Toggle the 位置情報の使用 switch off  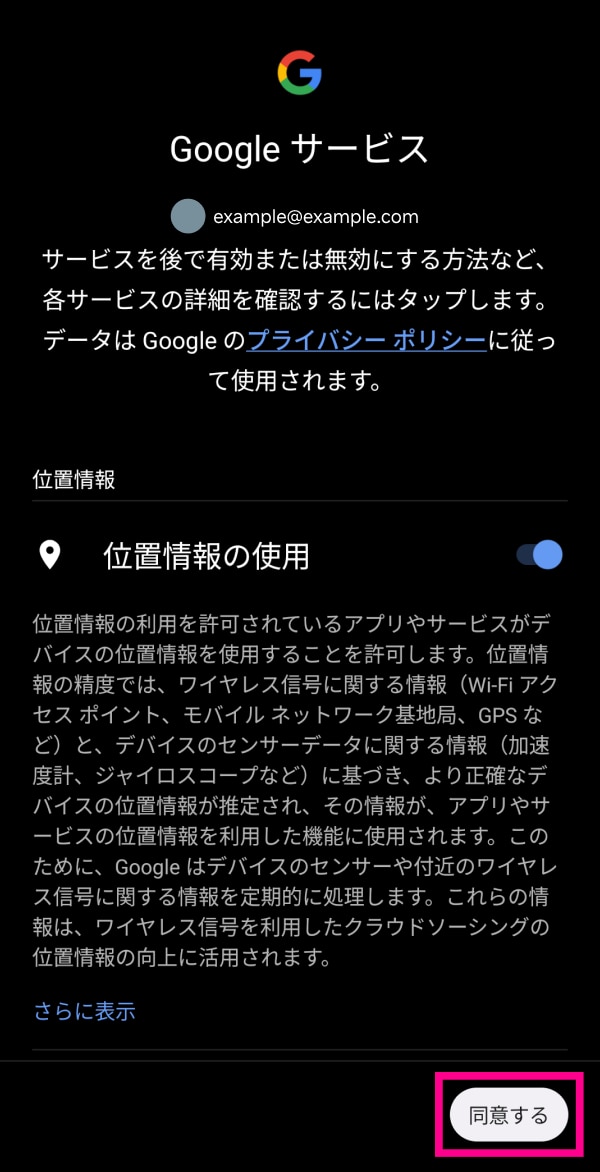[539, 555]
